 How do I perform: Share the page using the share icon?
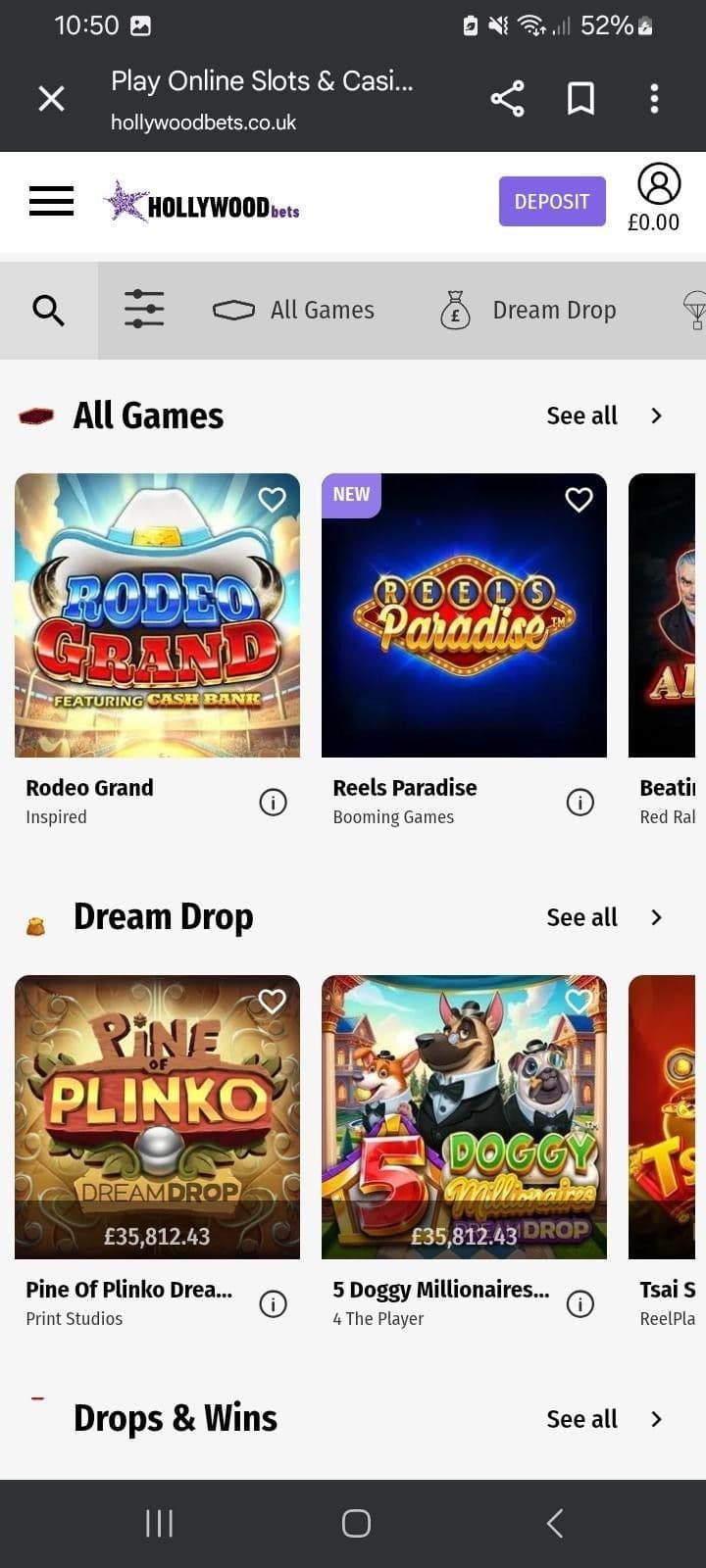[507, 98]
